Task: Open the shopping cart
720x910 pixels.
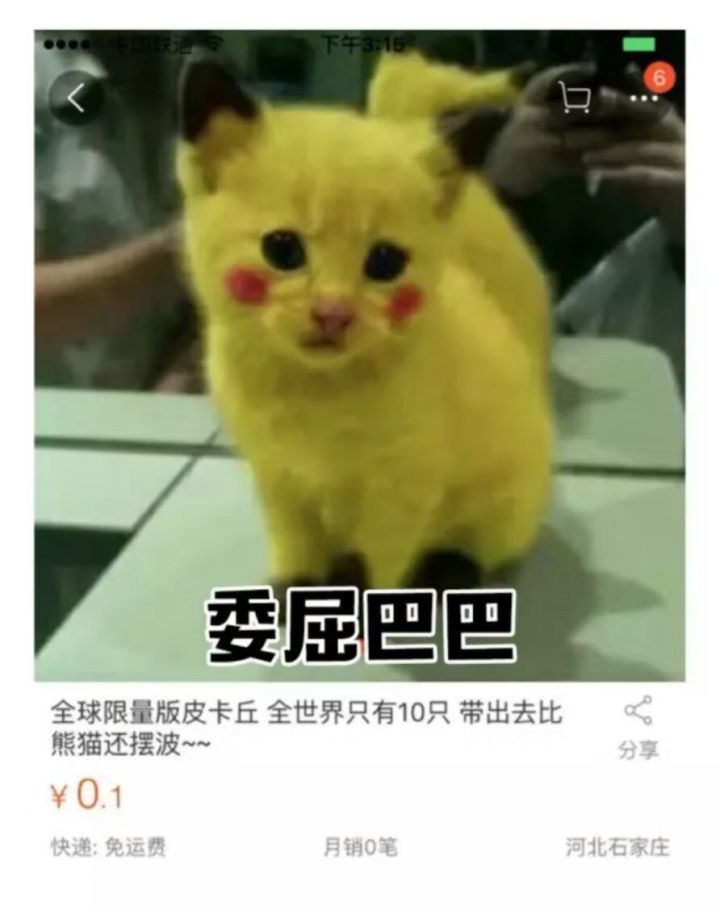Action: click(574, 98)
